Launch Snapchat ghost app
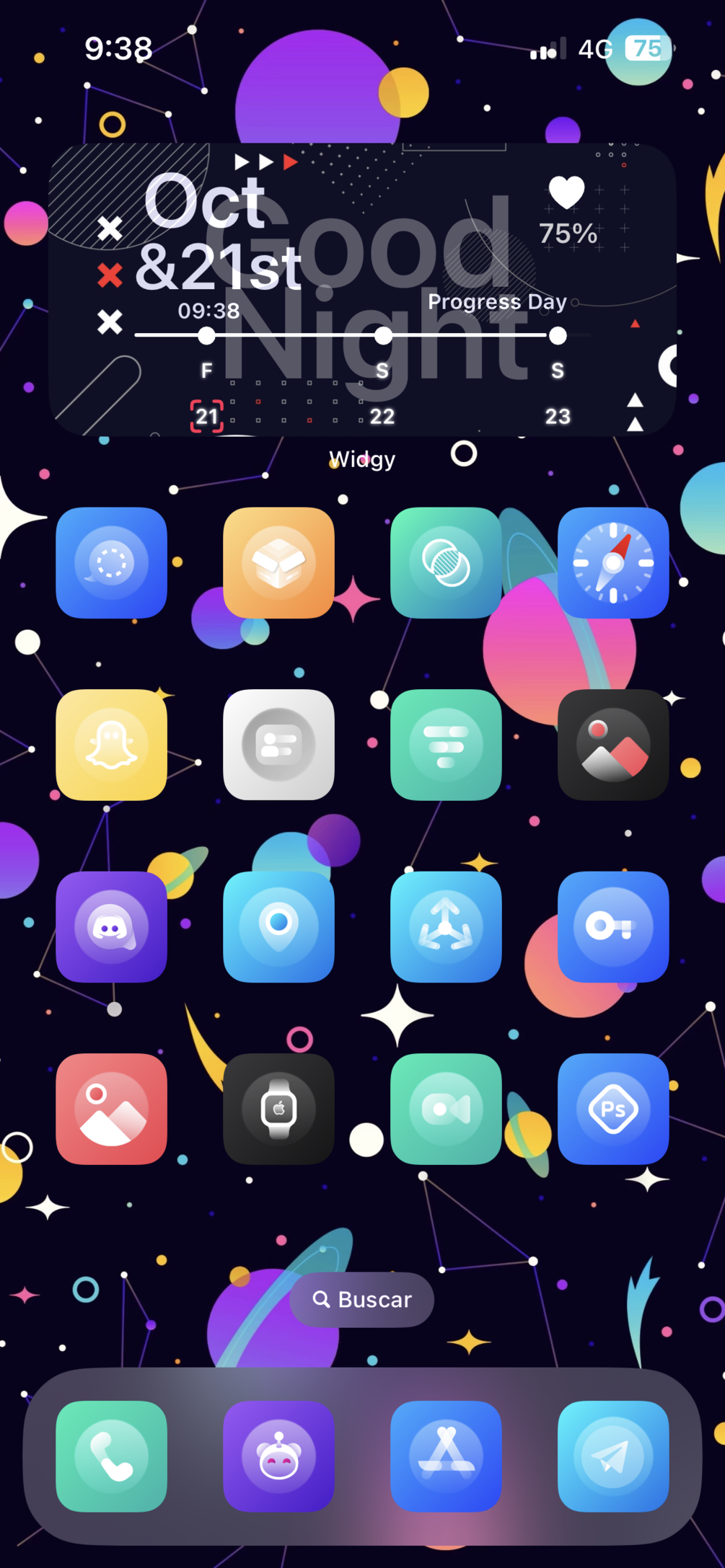 112,745
